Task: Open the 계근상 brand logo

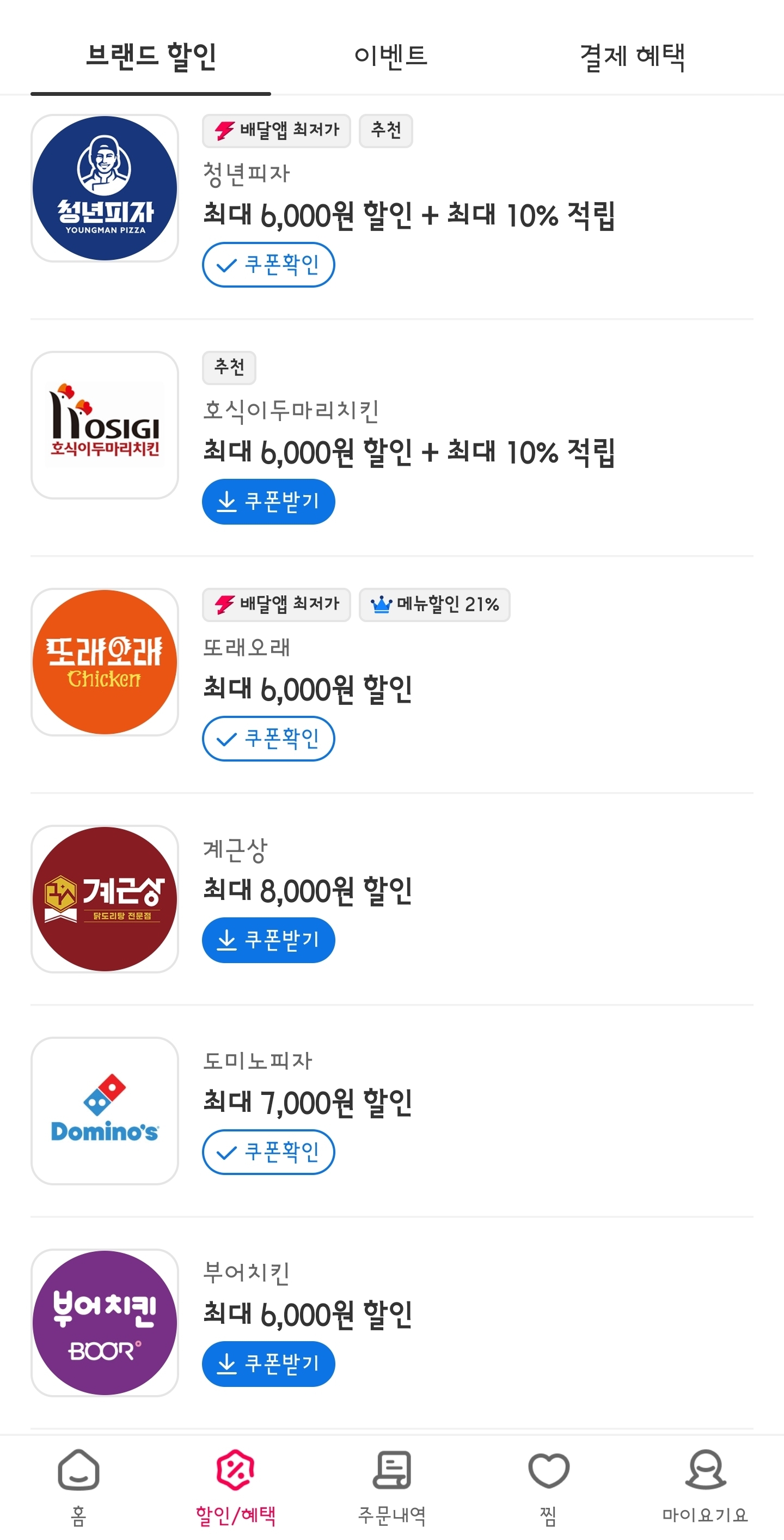Action: (x=105, y=898)
